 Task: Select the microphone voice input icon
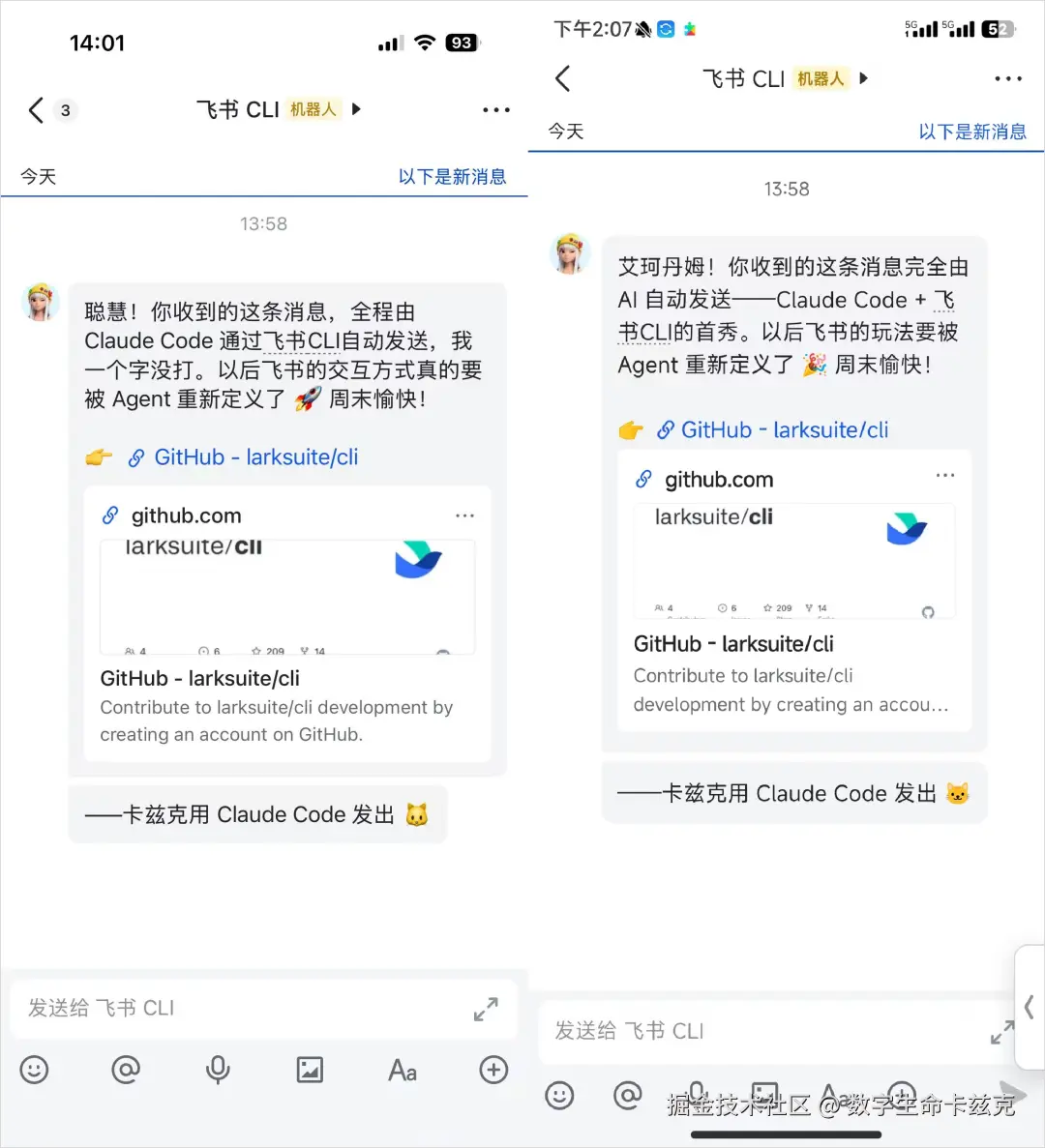click(x=217, y=1071)
